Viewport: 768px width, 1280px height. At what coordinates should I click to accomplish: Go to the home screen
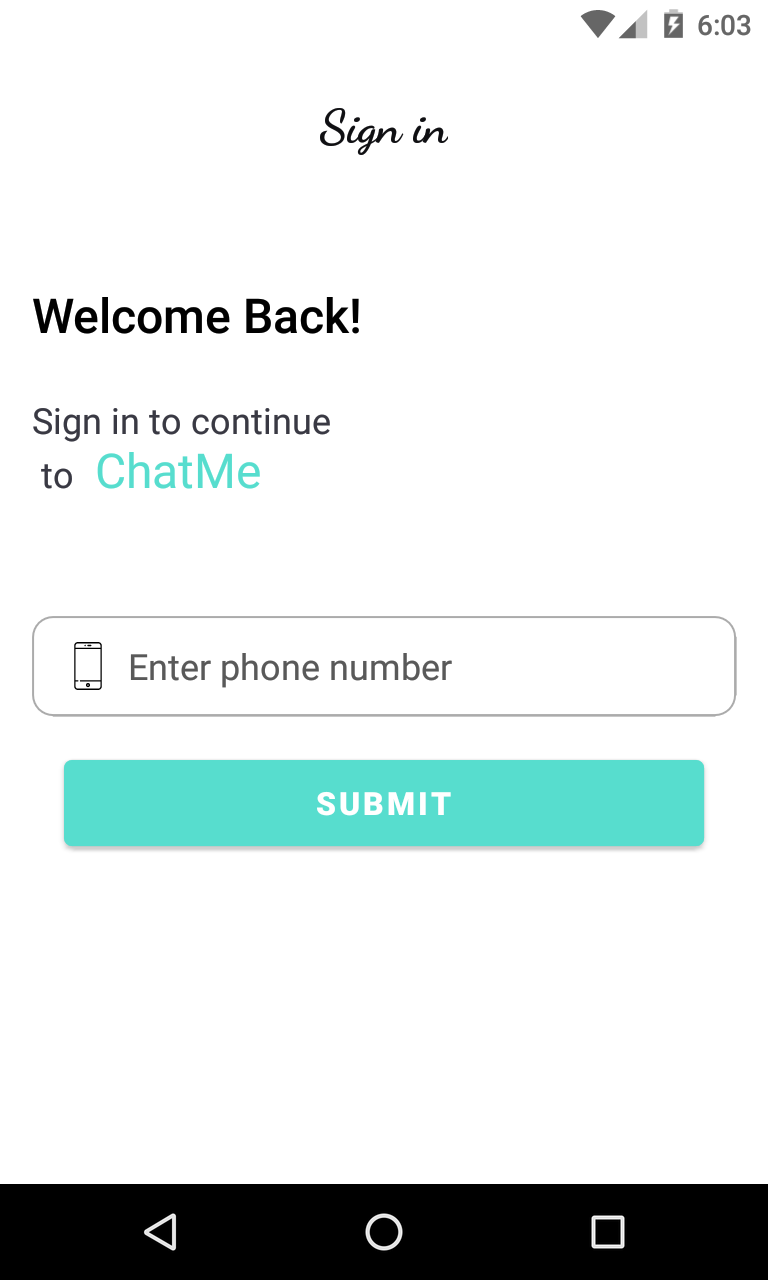click(x=384, y=1231)
